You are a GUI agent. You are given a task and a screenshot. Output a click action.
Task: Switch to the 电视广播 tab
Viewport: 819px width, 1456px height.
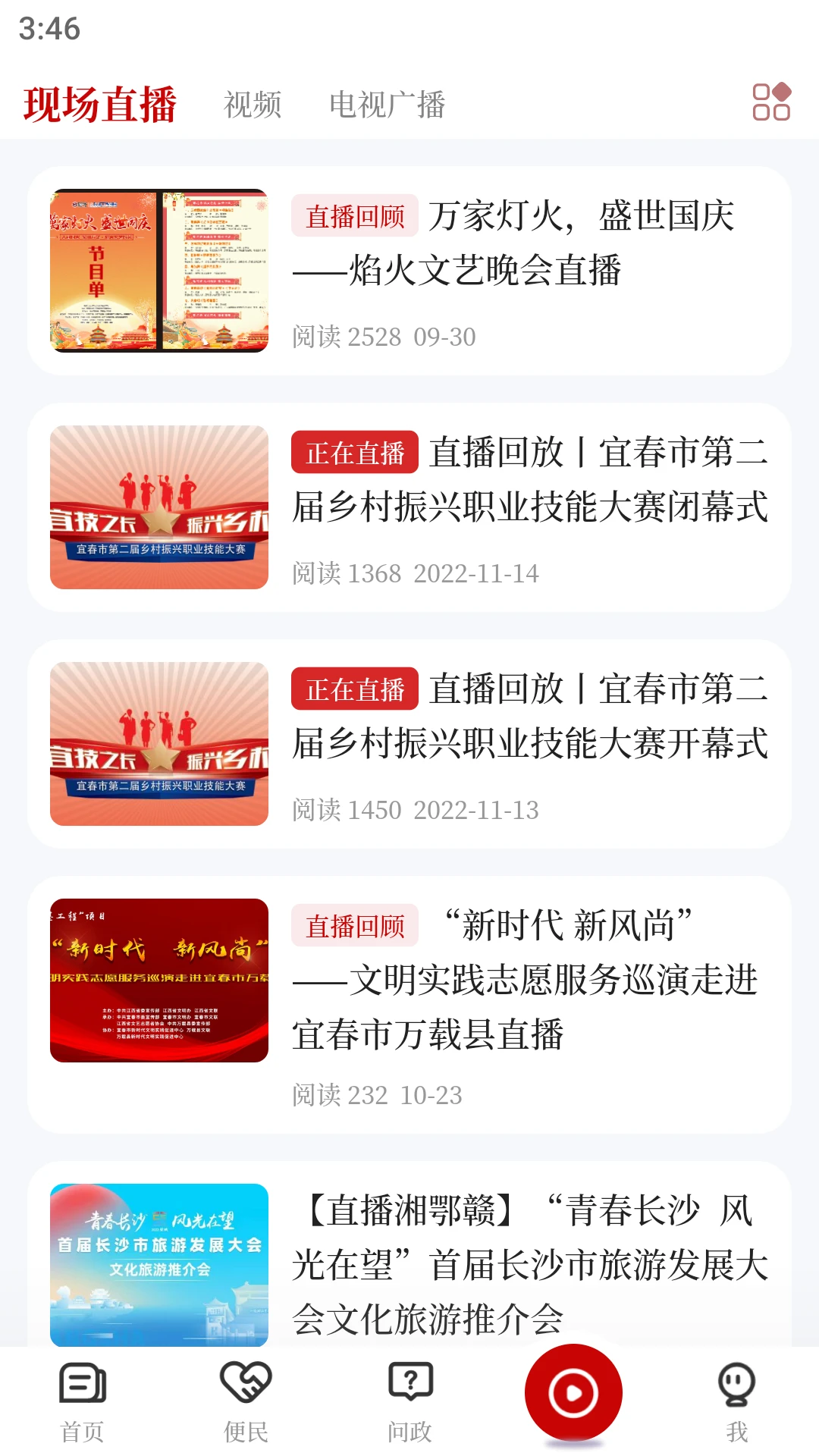click(x=388, y=105)
